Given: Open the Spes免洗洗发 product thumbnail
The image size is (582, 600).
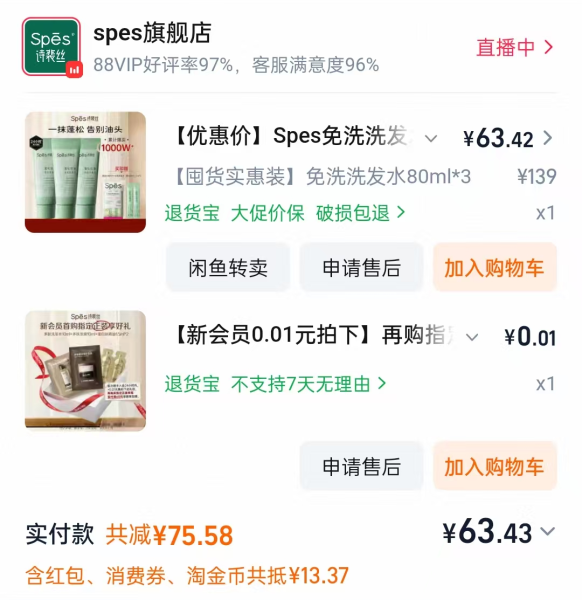Looking at the screenshot, I should [x=85, y=172].
